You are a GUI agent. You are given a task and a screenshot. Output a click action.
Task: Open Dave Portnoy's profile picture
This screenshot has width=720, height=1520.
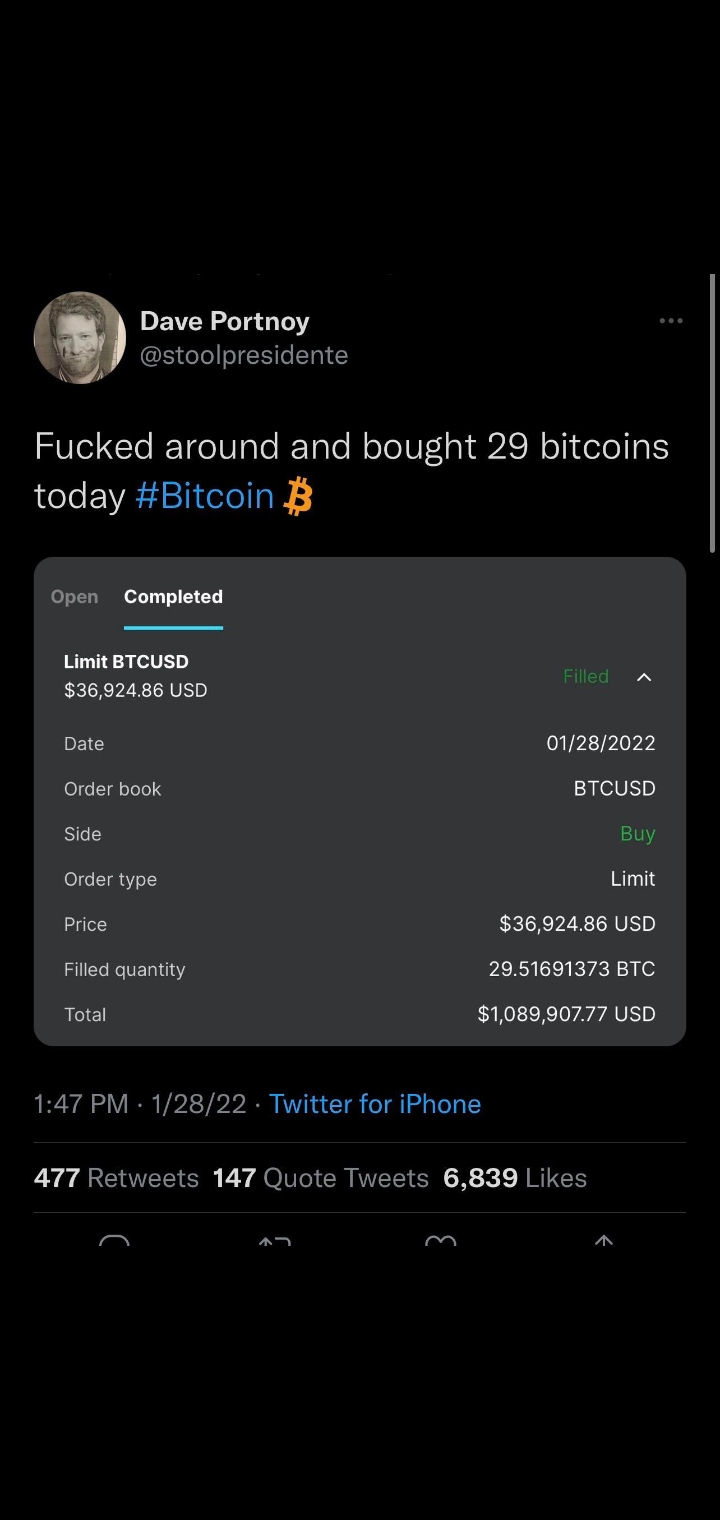[x=80, y=338]
